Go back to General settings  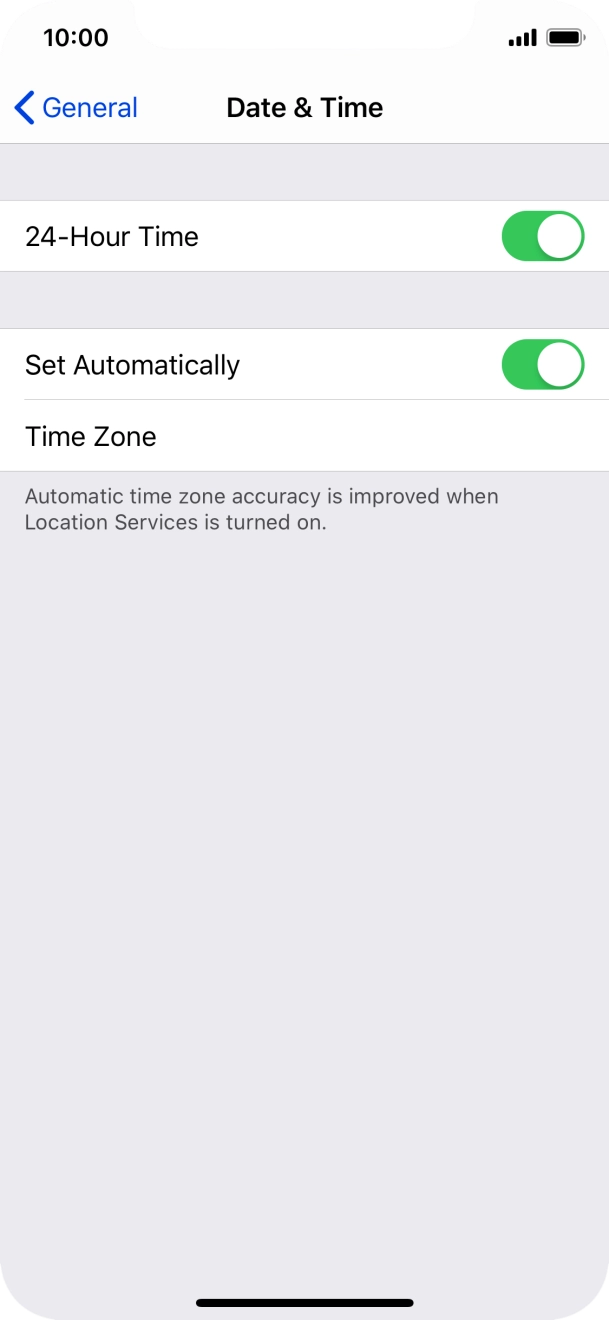pos(76,108)
